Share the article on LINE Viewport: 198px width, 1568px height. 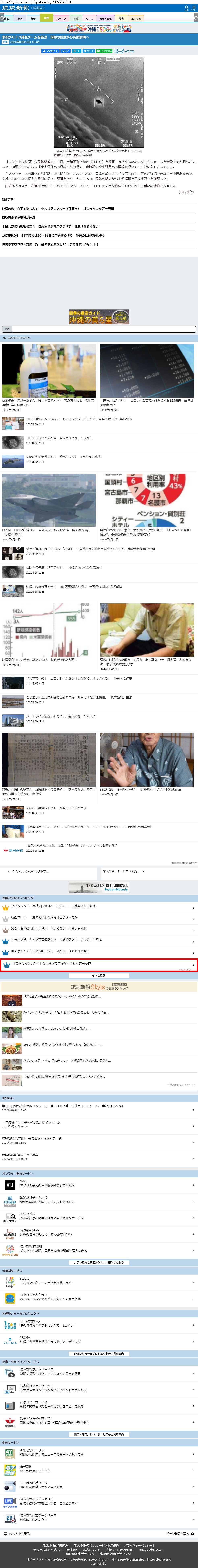tap(105, 51)
